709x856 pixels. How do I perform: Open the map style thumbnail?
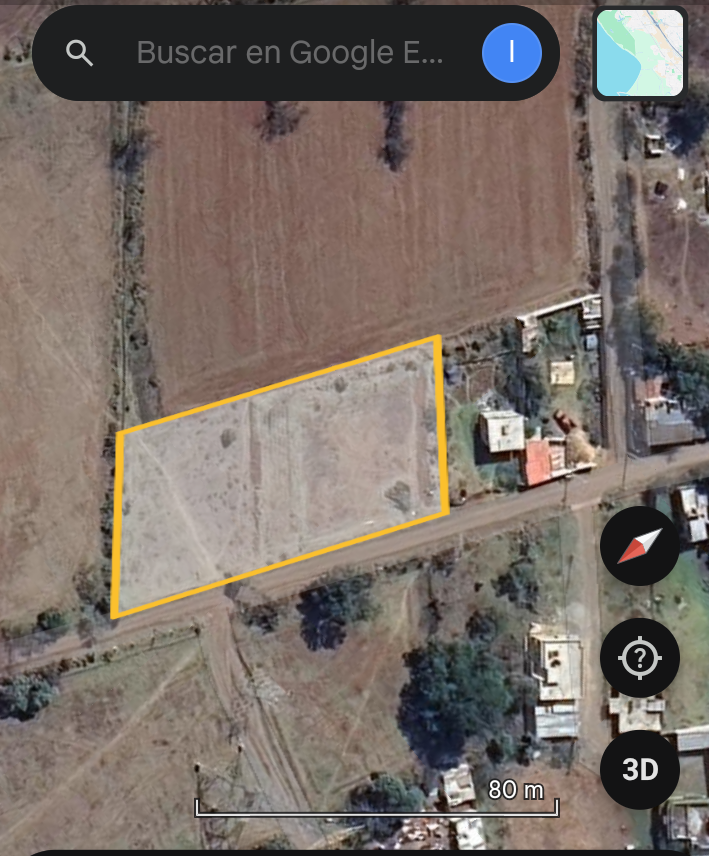[x=640, y=53]
